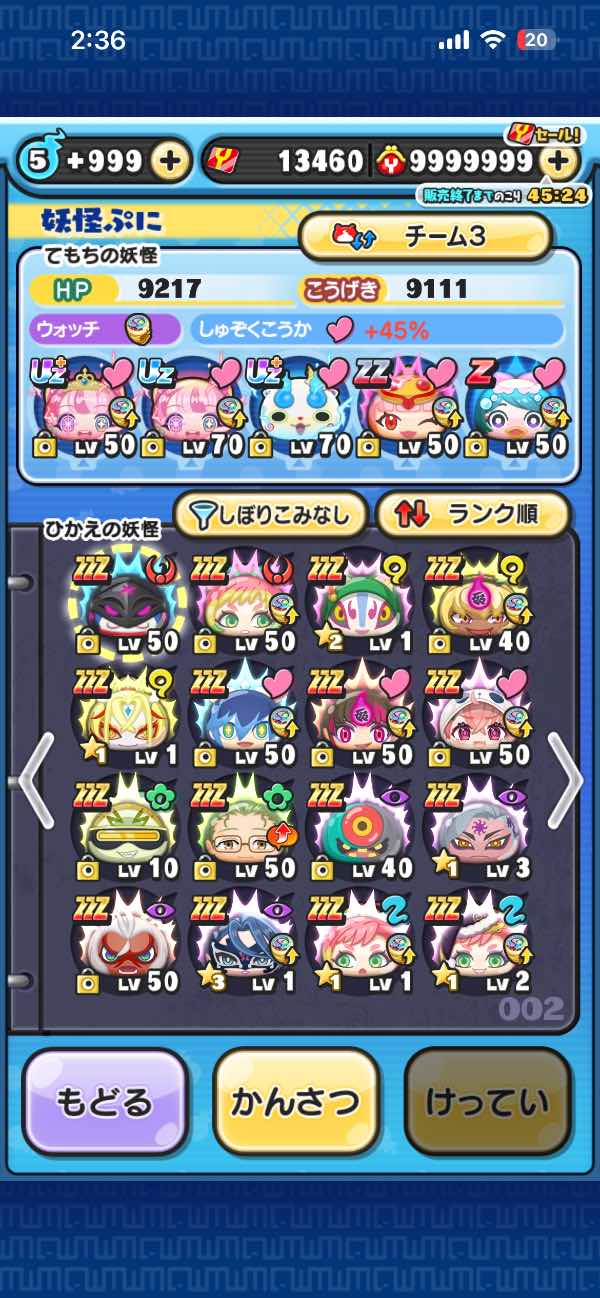Tap the かんさつ observe button
Screen dimensions: 600x1298
(295, 1102)
